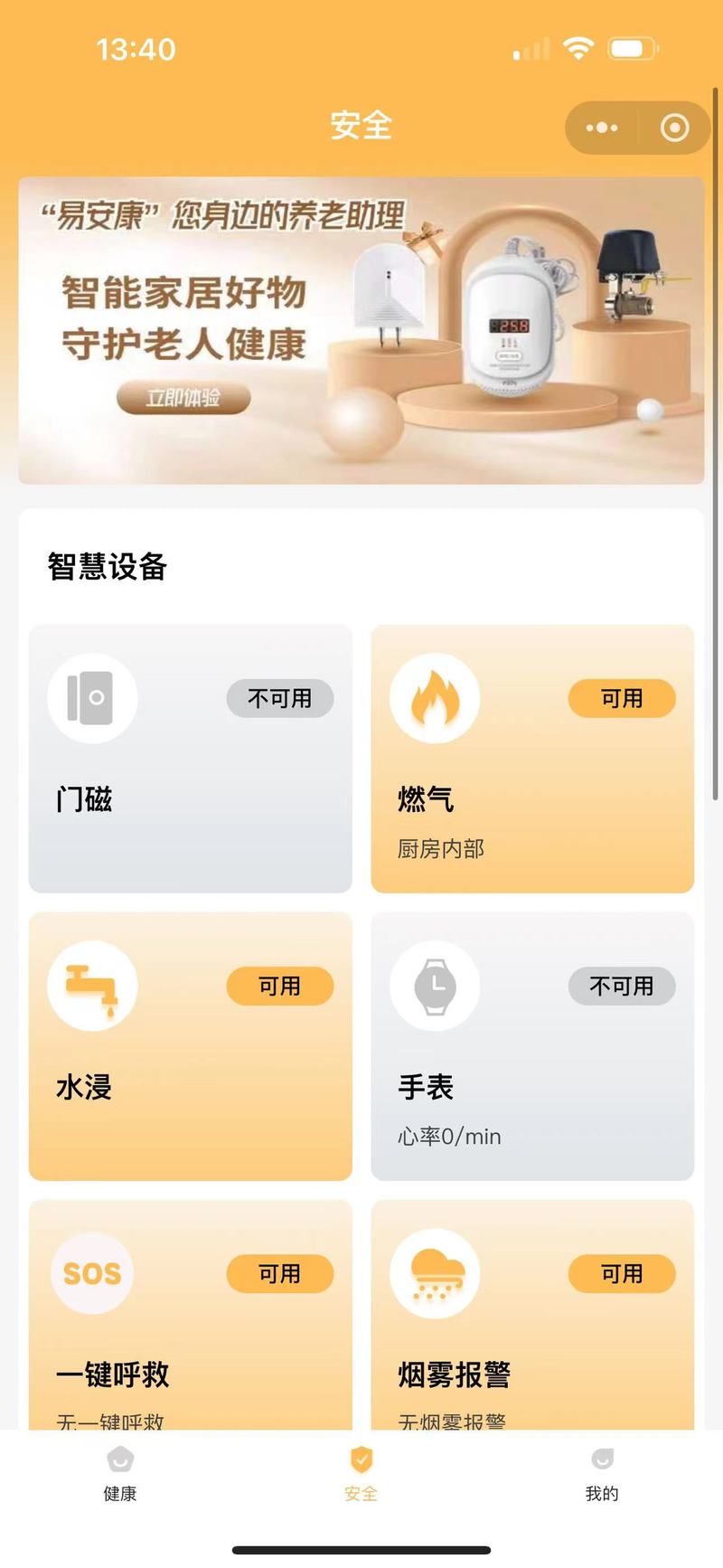Open the 门磁 door sensor card
This screenshot has height=1568, width=723.
point(190,759)
